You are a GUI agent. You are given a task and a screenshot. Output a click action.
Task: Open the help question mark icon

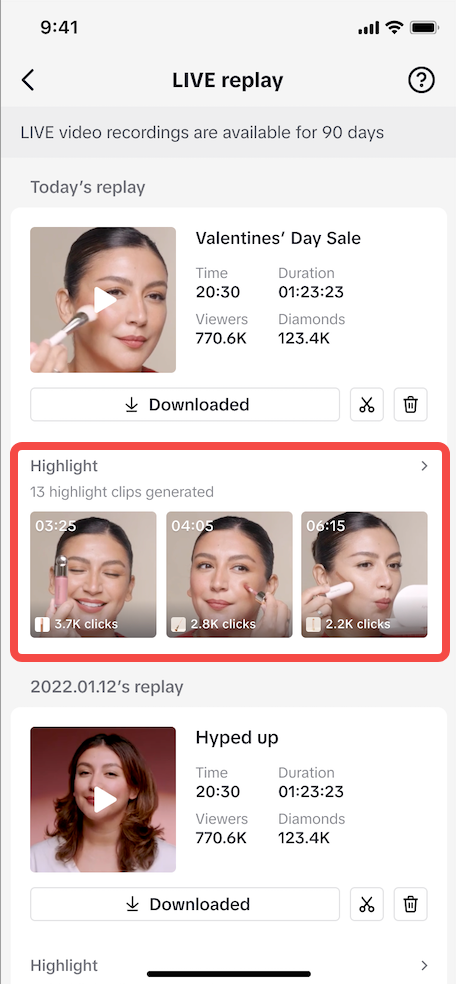tap(422, 80)
